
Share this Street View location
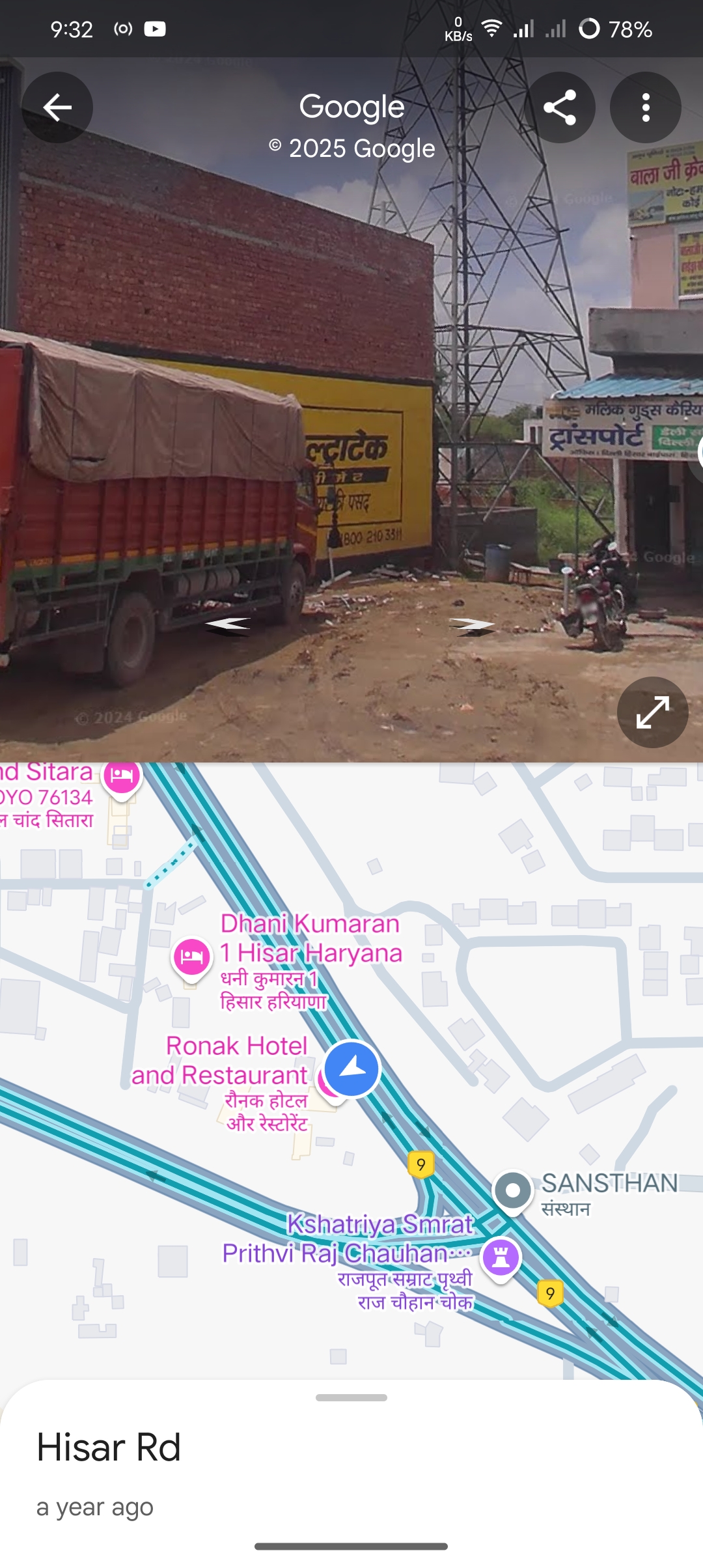pos(560,107)
